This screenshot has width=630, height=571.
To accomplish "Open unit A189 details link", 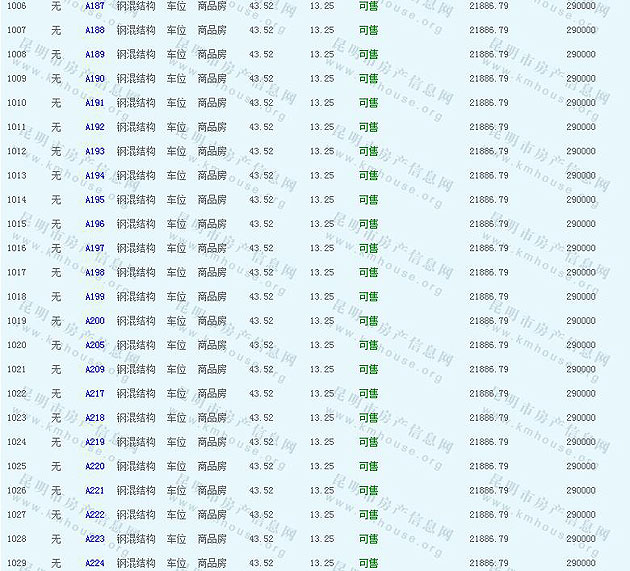I will tap(94, 54).
